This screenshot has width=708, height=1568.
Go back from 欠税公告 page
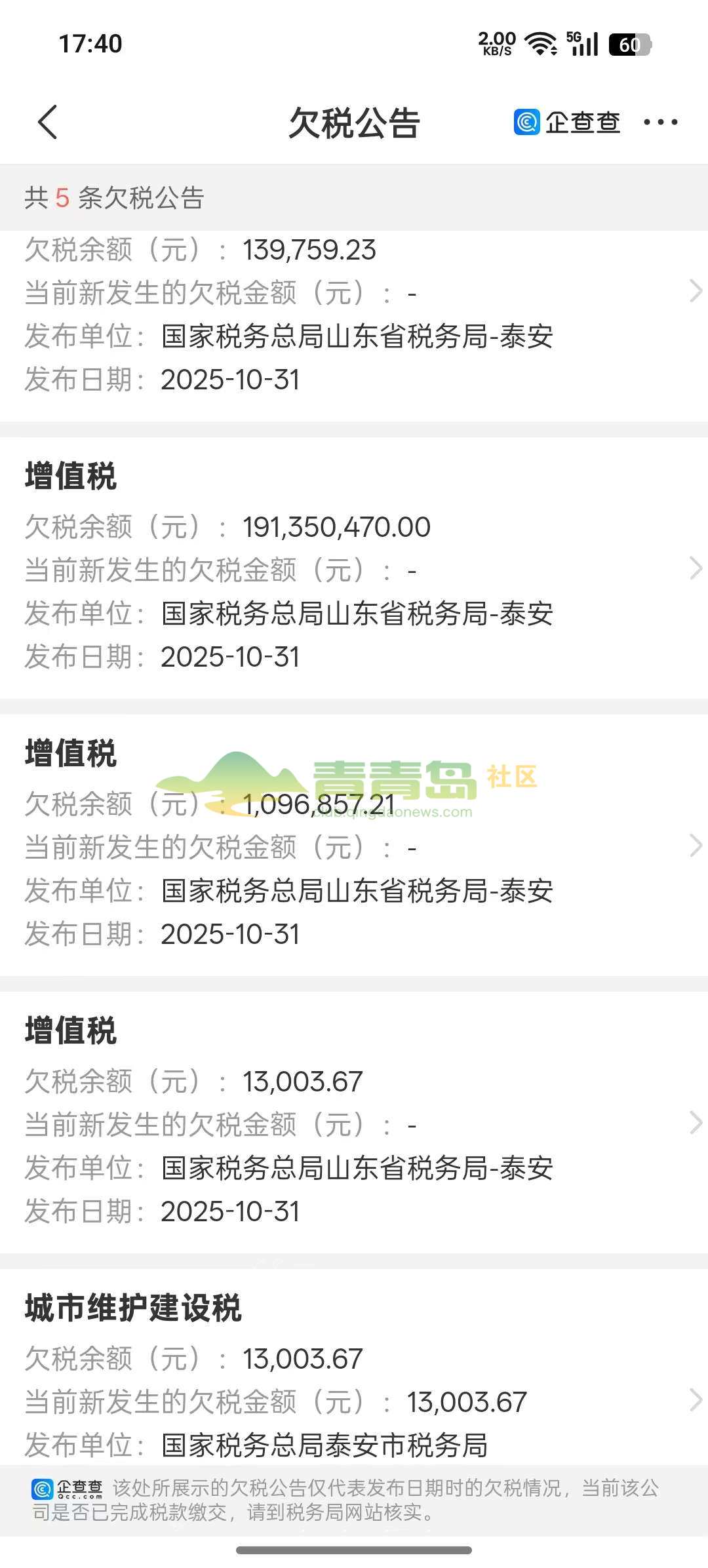click(x=48, y=122)
